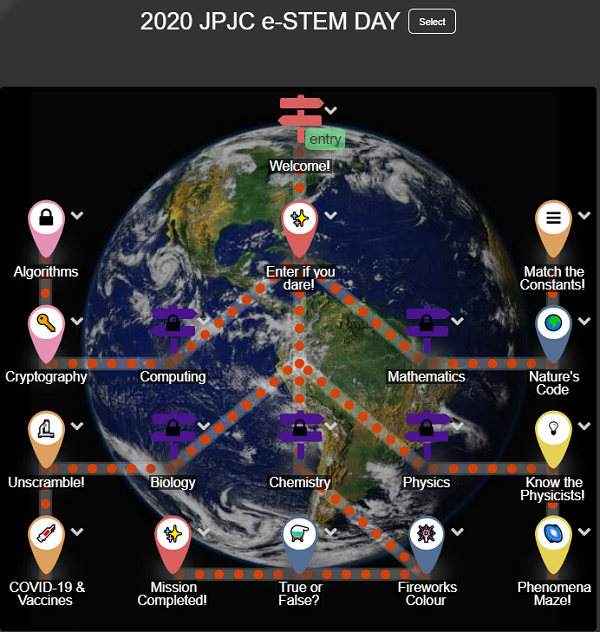Viewport: 600px width, 632px height.
Task: Open the Know the Physicists! pin
Action: pyautogui.click(x=553, y=432)
